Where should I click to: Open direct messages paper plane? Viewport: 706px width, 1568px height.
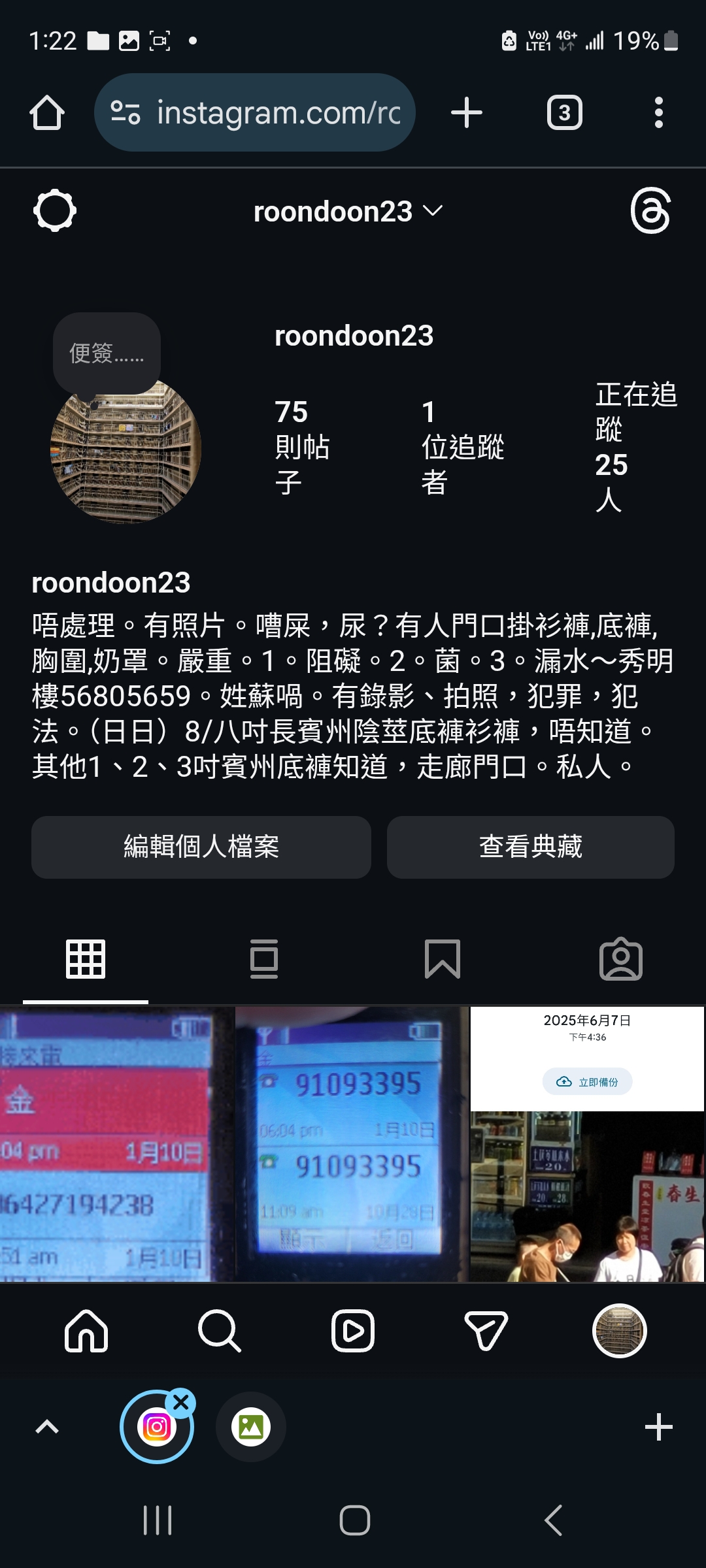pyautogui.click(x=486, y=1330)
